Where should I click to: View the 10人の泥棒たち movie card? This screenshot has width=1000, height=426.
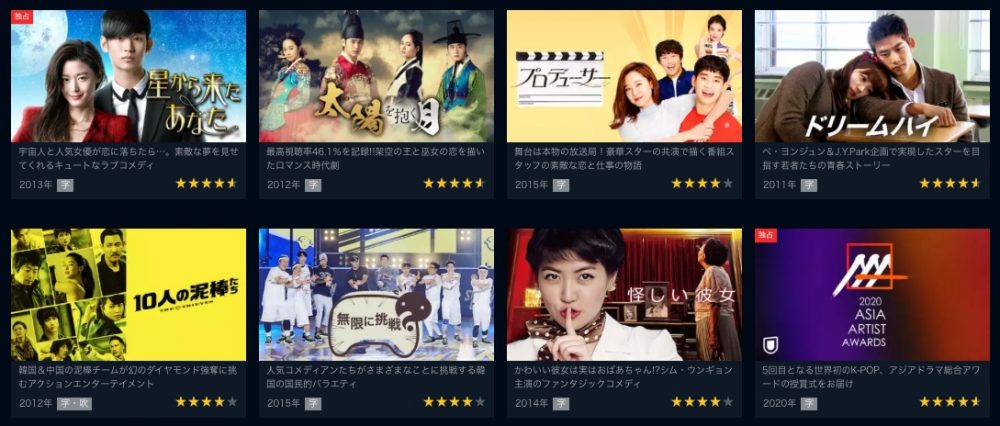pos(128,294)
